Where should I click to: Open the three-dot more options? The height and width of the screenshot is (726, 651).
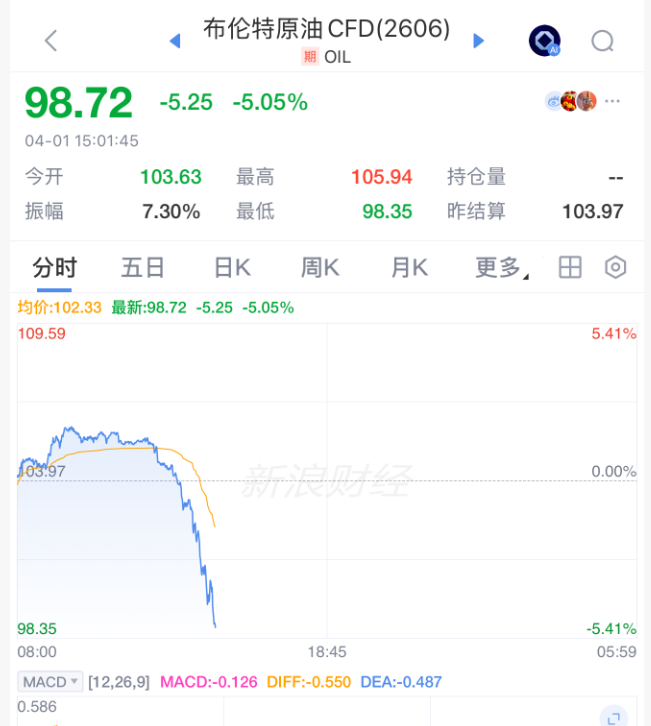click(x=613, y=101)
